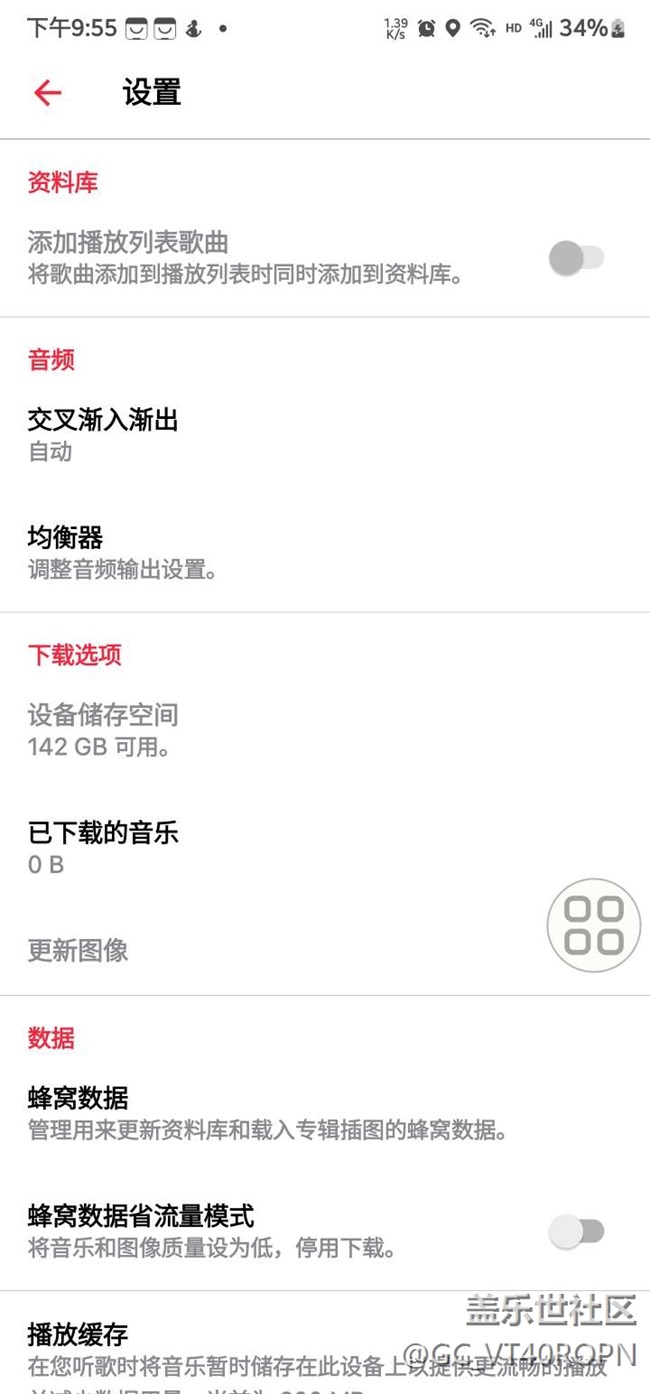Open 已下载的音乐
The height and width of the screenshot is (1394, 650).
point(103,846)
